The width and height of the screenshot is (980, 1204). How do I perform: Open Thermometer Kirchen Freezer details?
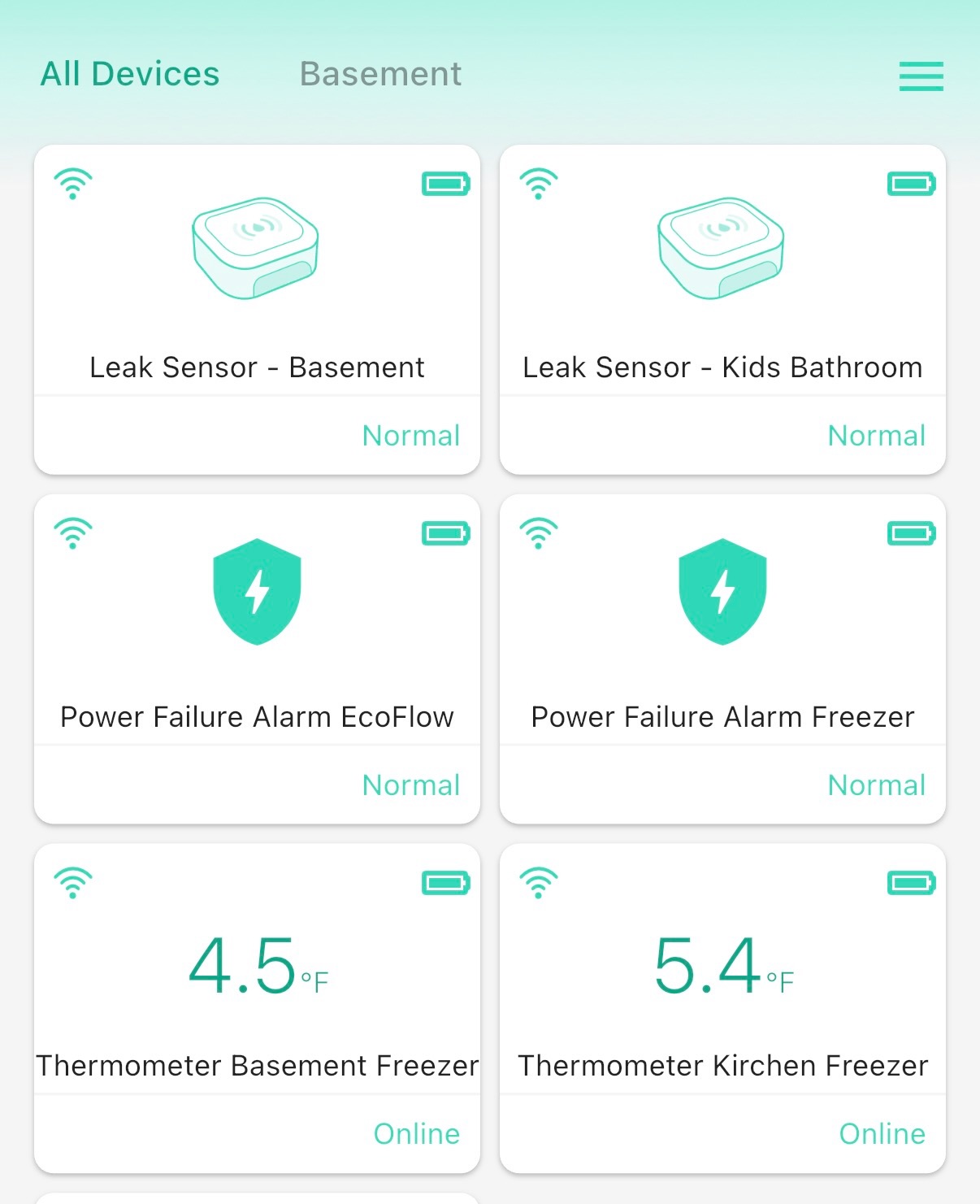(722, 1008)
